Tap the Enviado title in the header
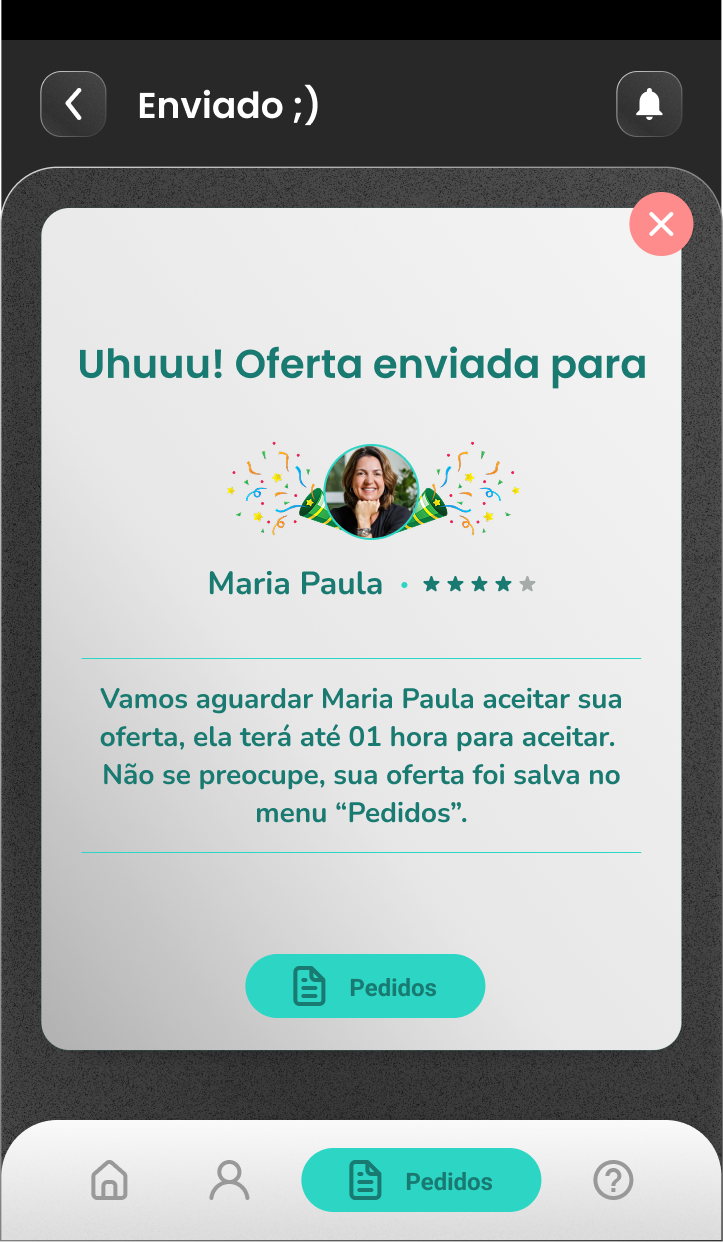This screenshot has height=1242, width=723. point(227,105)
